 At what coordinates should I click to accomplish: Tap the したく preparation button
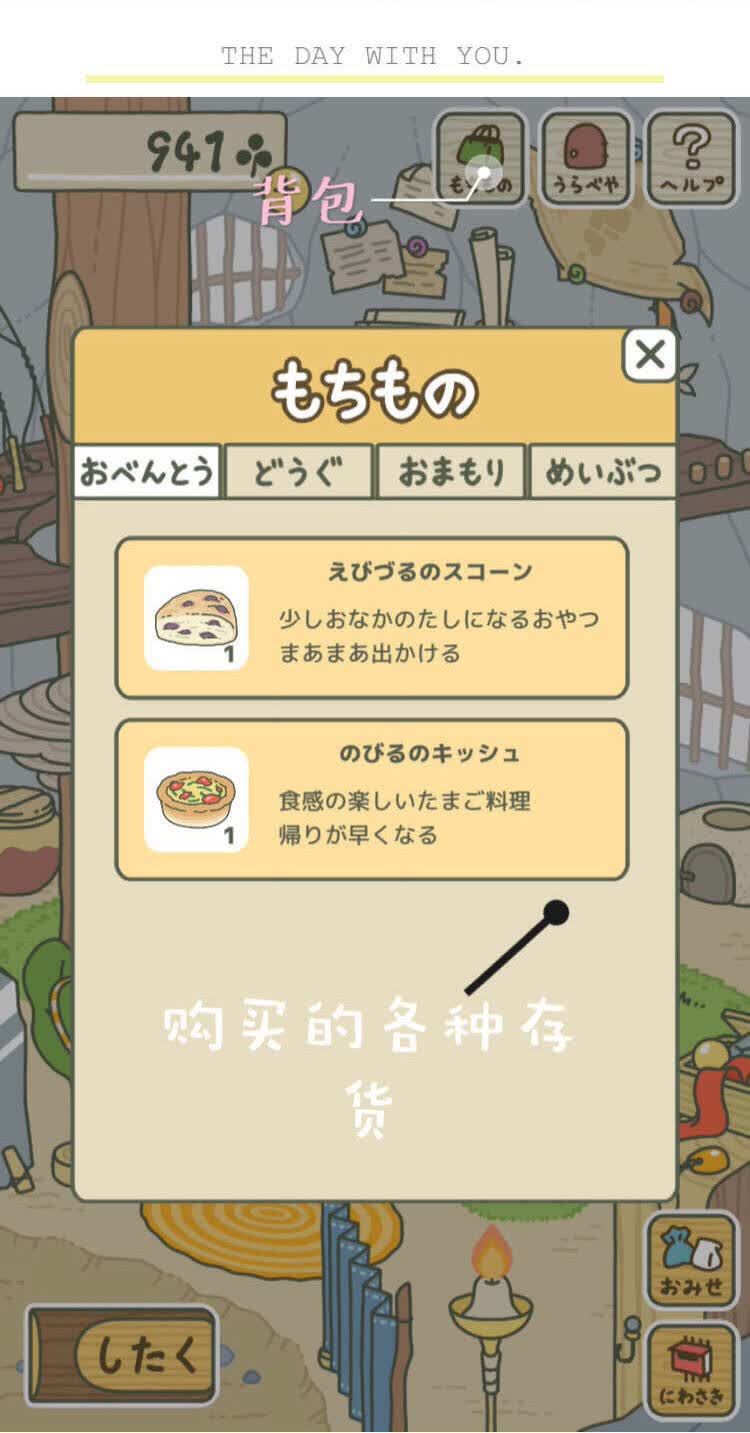pos(122,1355)
